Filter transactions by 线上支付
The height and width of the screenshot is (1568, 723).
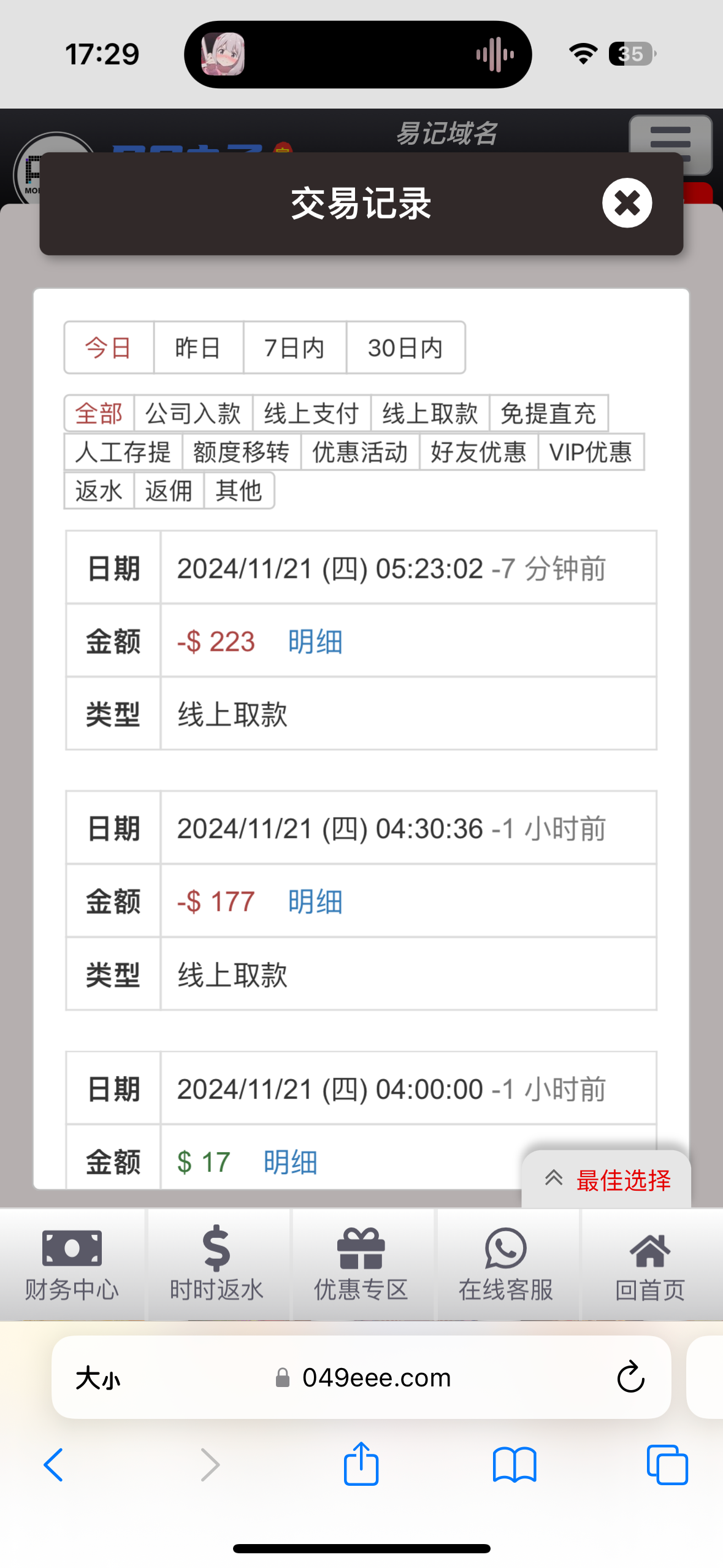tap(312, 413)
